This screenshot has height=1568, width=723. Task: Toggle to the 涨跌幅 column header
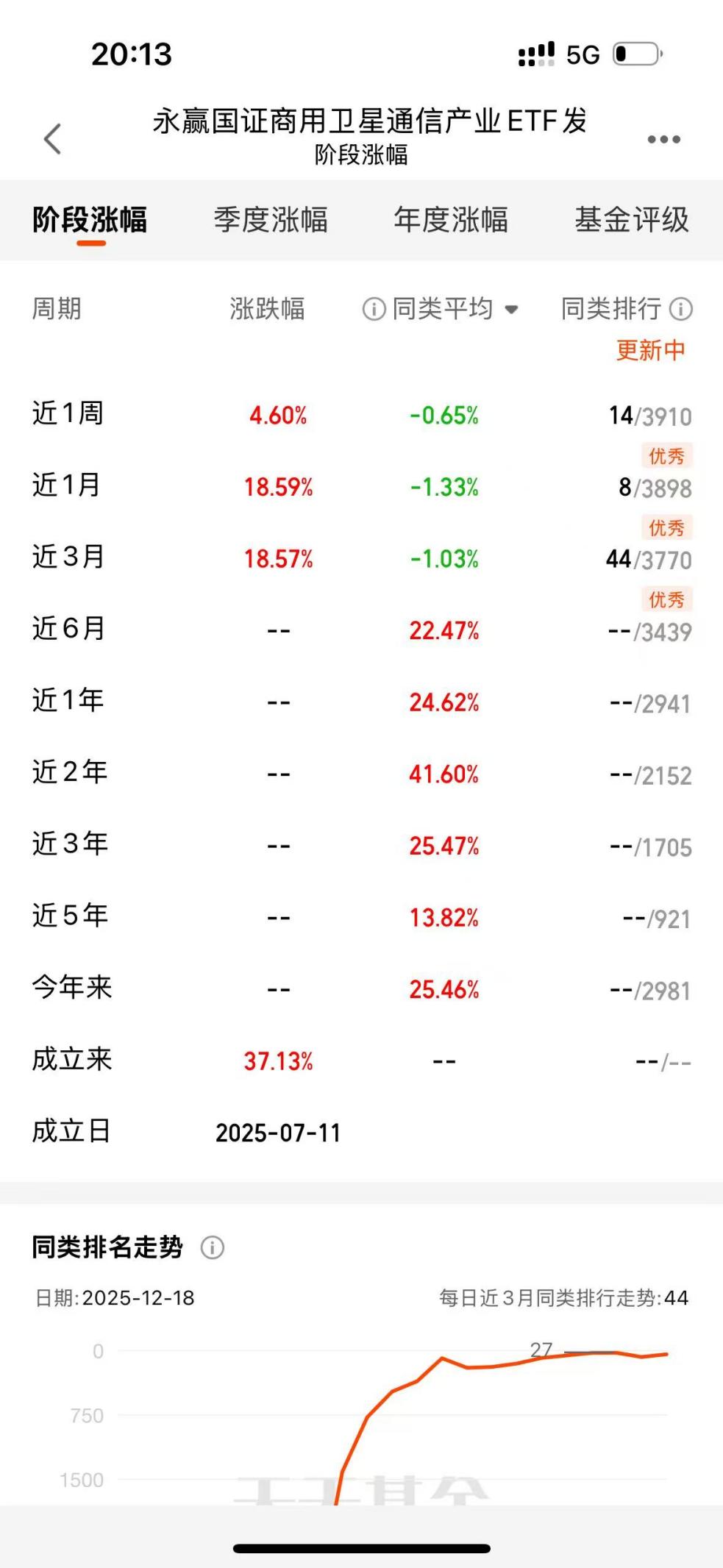point(268,309)
